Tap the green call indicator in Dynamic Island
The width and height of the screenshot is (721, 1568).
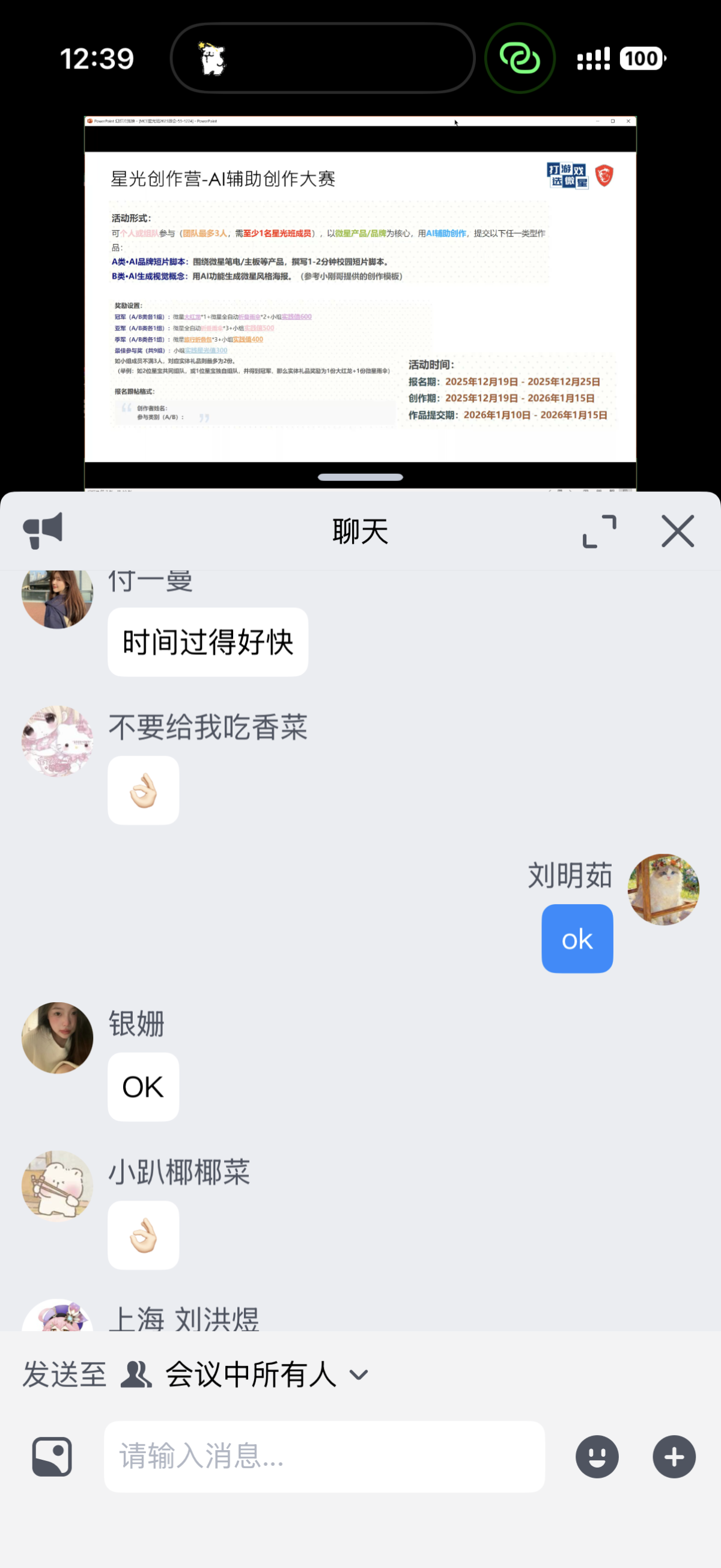520,58
